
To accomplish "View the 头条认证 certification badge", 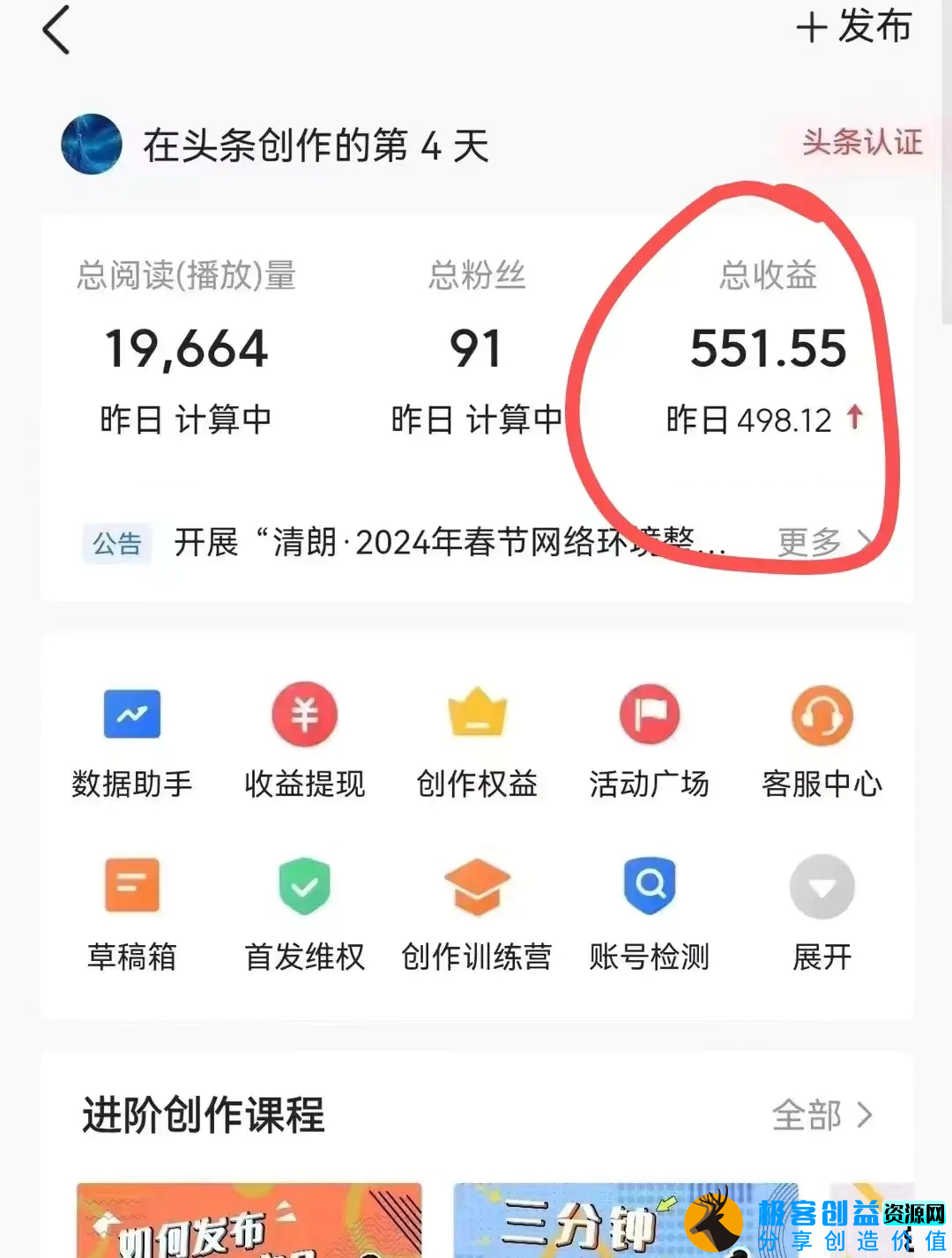I will point(863,143).
